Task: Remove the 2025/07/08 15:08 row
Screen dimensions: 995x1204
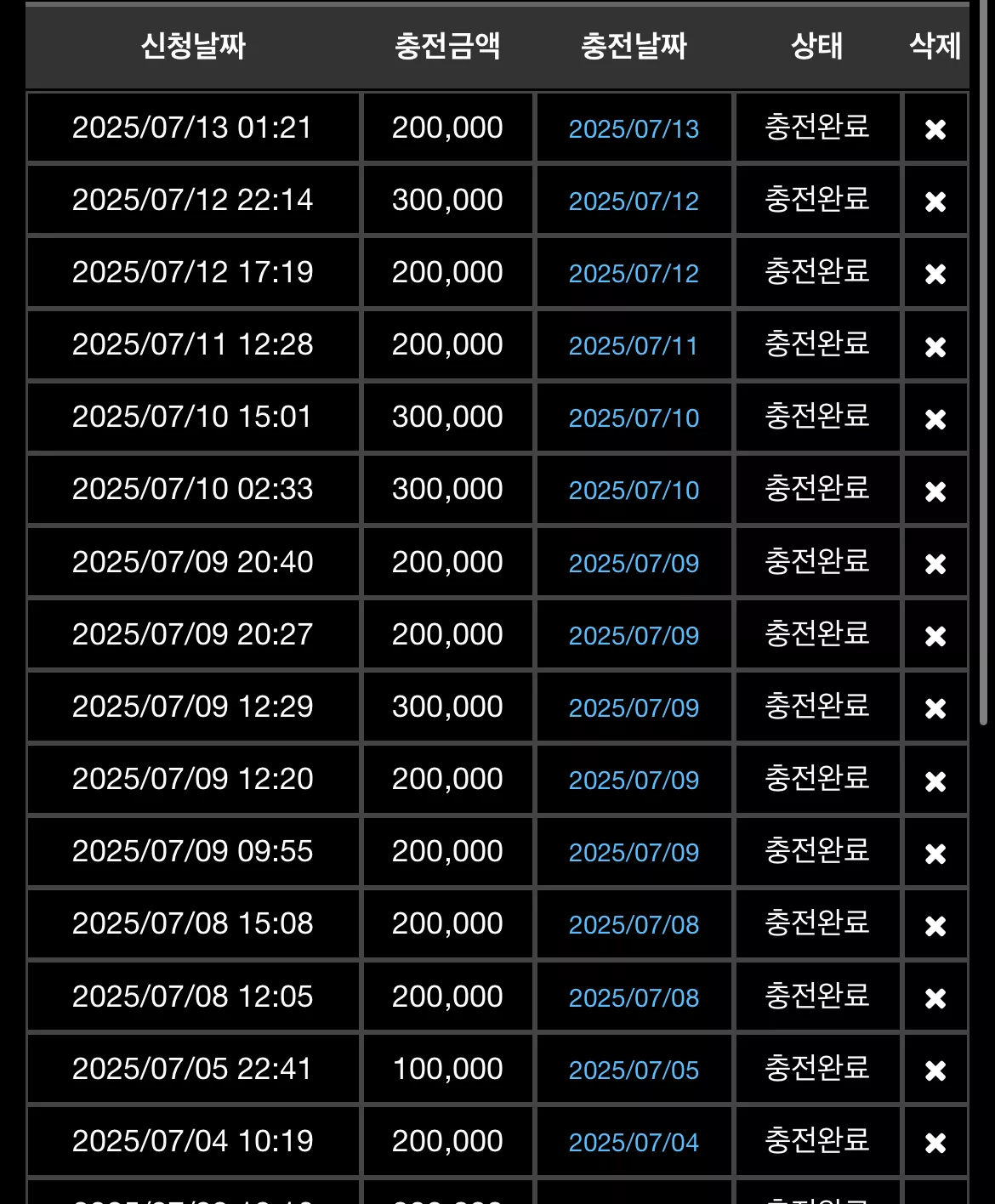Action: click(x=935, y=925)
